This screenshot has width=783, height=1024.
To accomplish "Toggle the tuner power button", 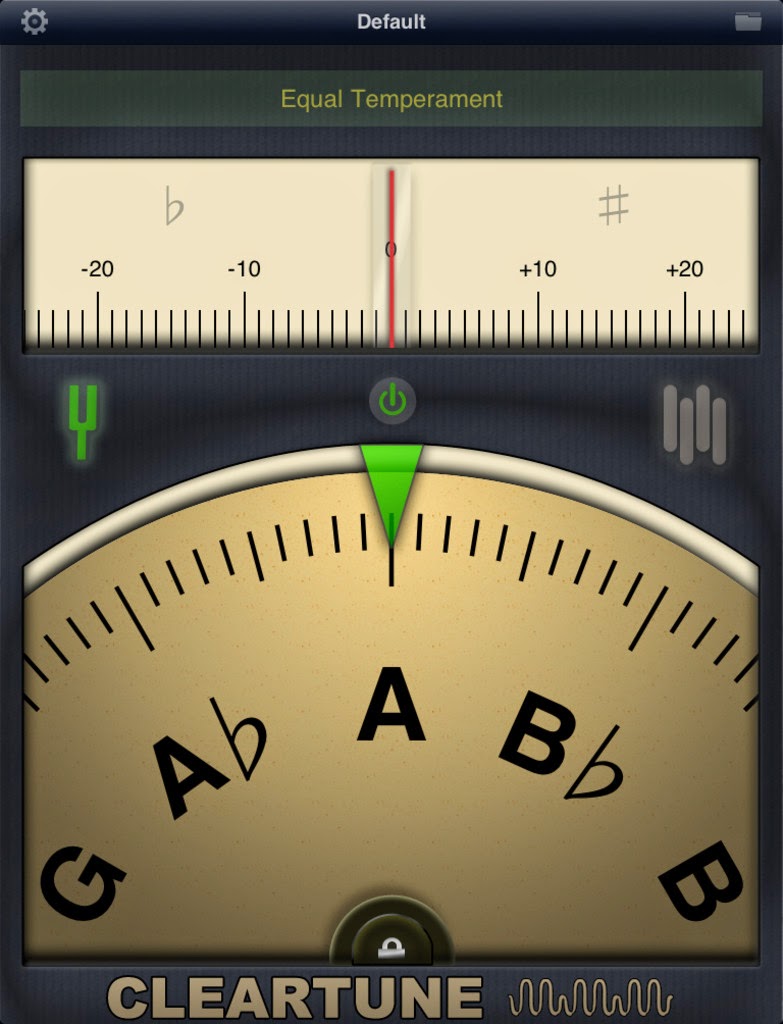I will 392,402.
